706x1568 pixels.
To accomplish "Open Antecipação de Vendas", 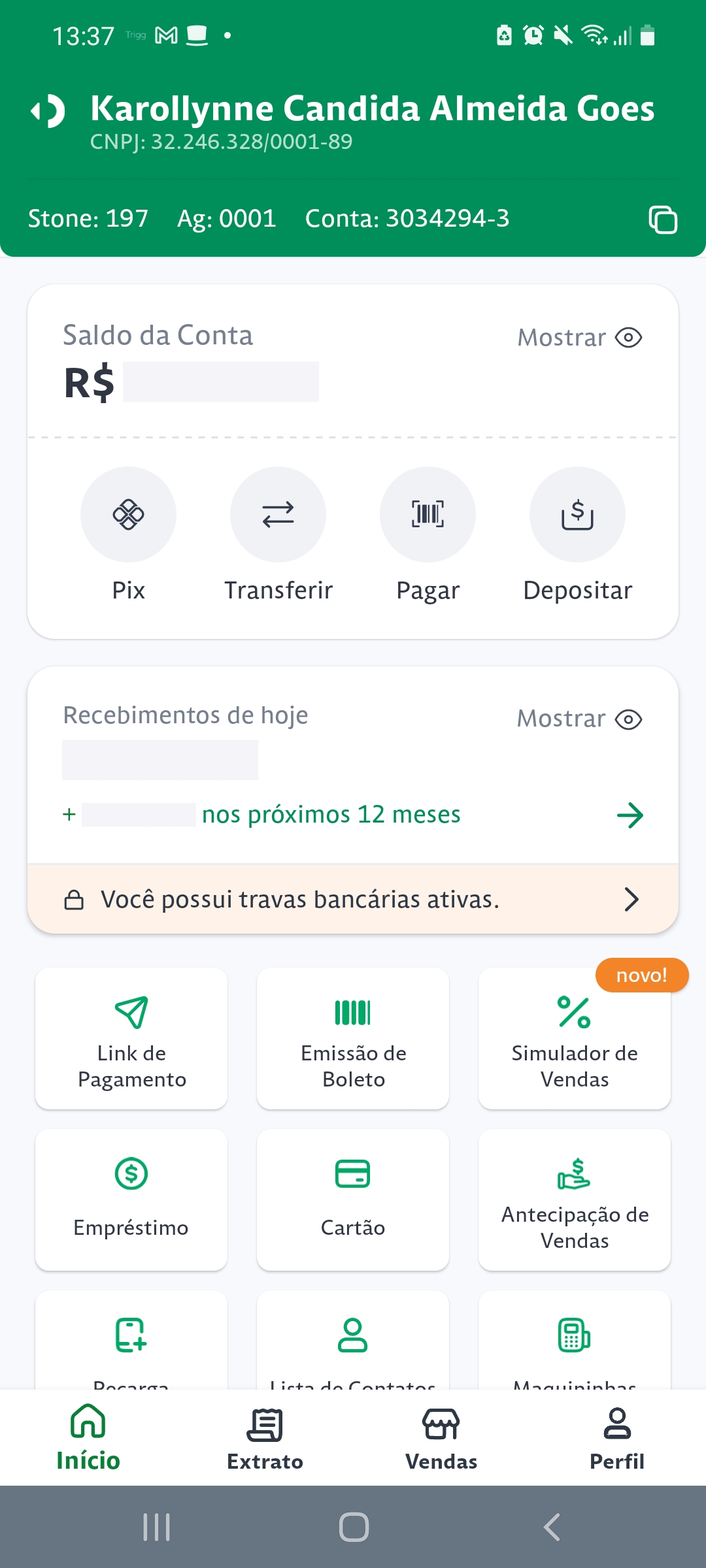I will pos(575,1200).
